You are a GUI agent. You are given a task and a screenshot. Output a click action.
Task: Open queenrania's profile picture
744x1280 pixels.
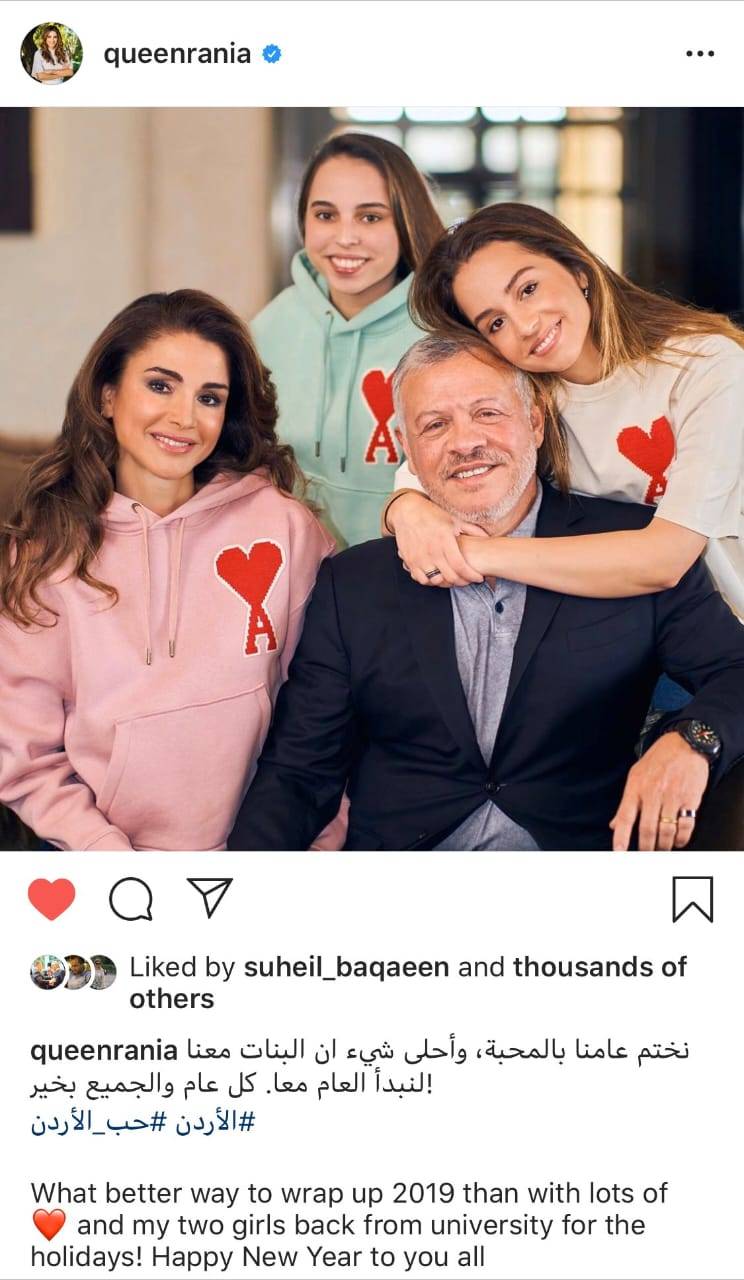point(51,53)
